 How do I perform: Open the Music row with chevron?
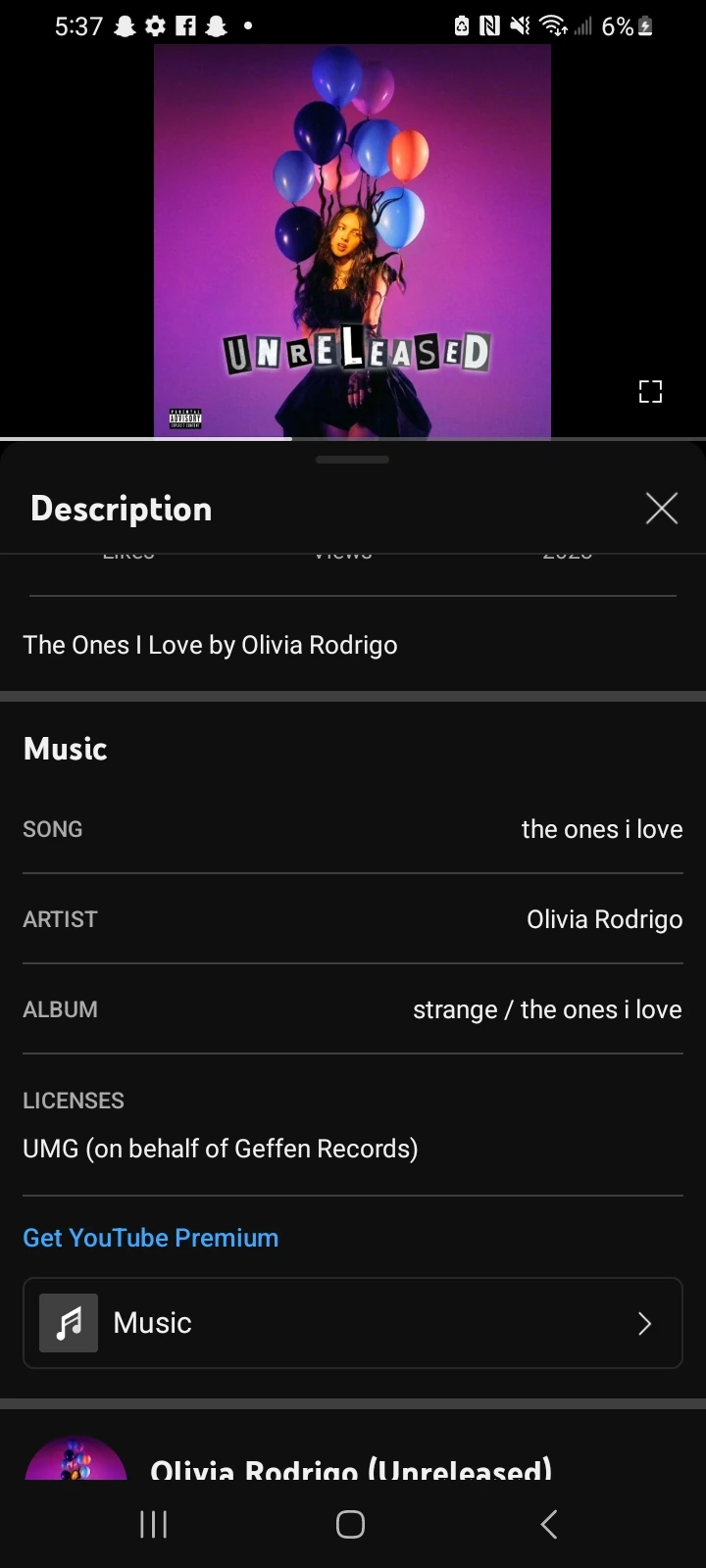pos(353,1323)
